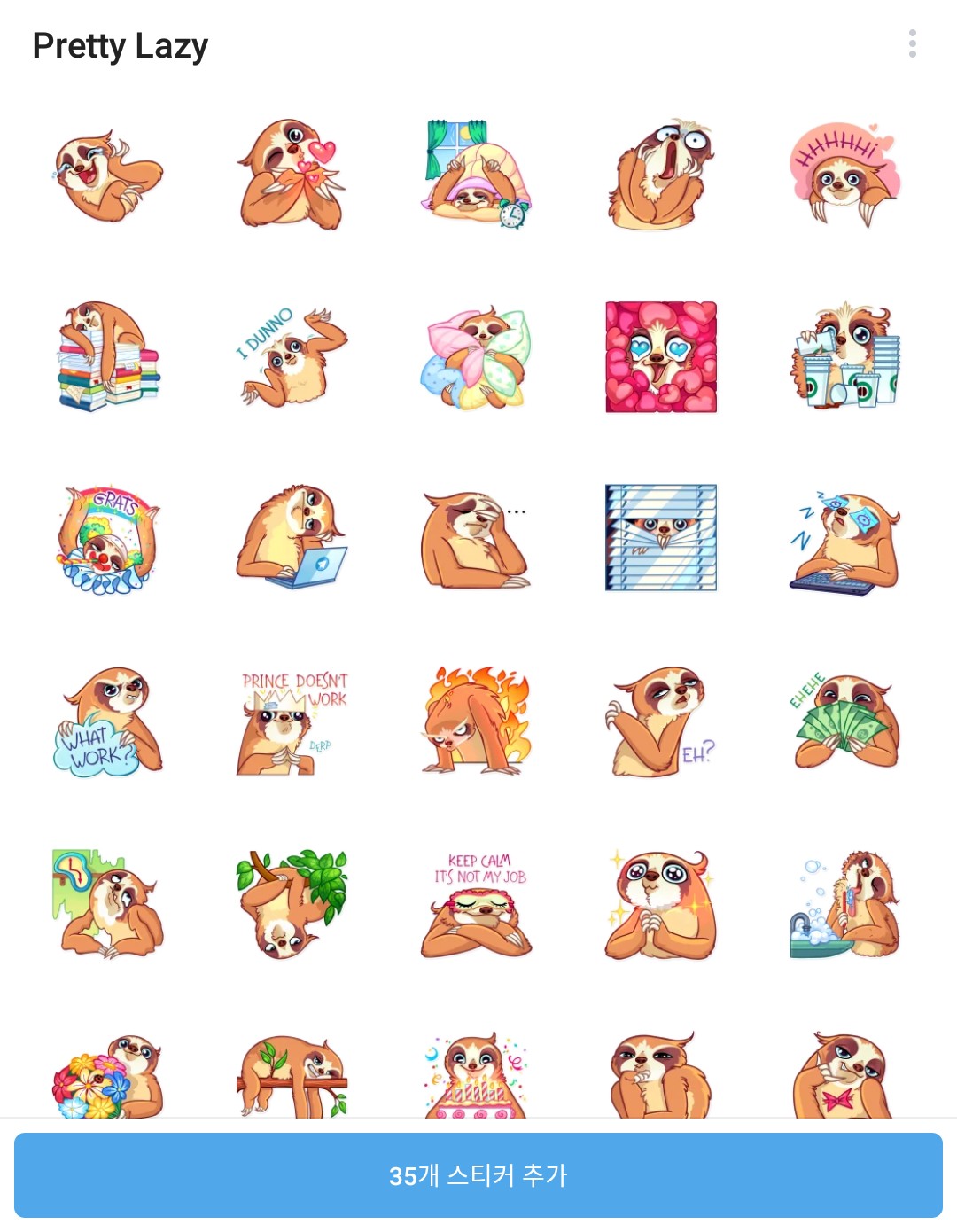Viewport: 957px width, 1232px height.
Task: Select the laughing crying sloth sticker
Action: [108, 175]
